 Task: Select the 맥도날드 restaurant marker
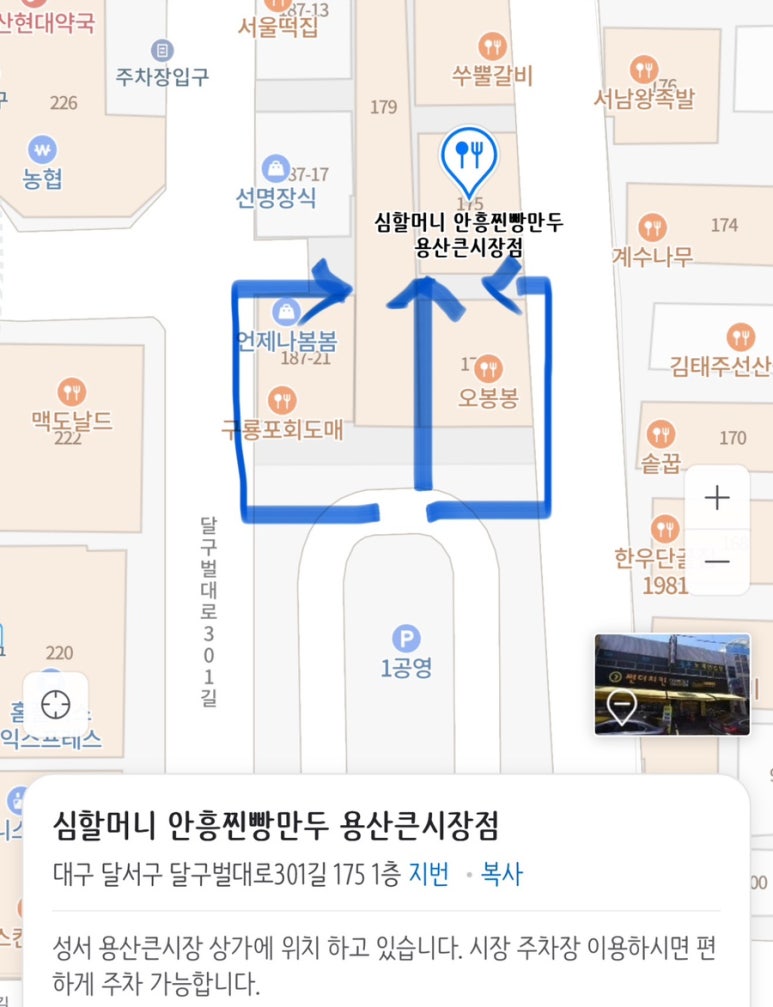[x=70, y=391]
